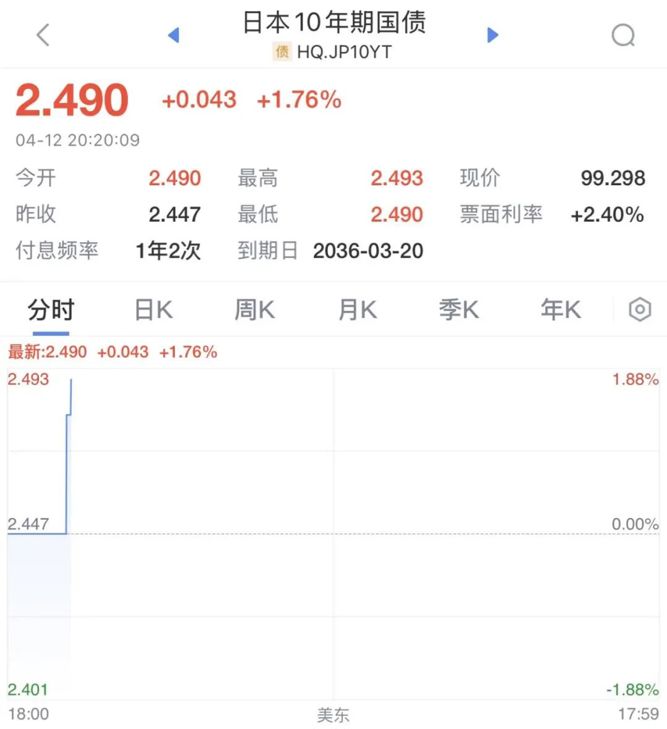Go back using the top-left arrow
The height and width of the screenshot is (729, 667).
(x=42, y=35)
